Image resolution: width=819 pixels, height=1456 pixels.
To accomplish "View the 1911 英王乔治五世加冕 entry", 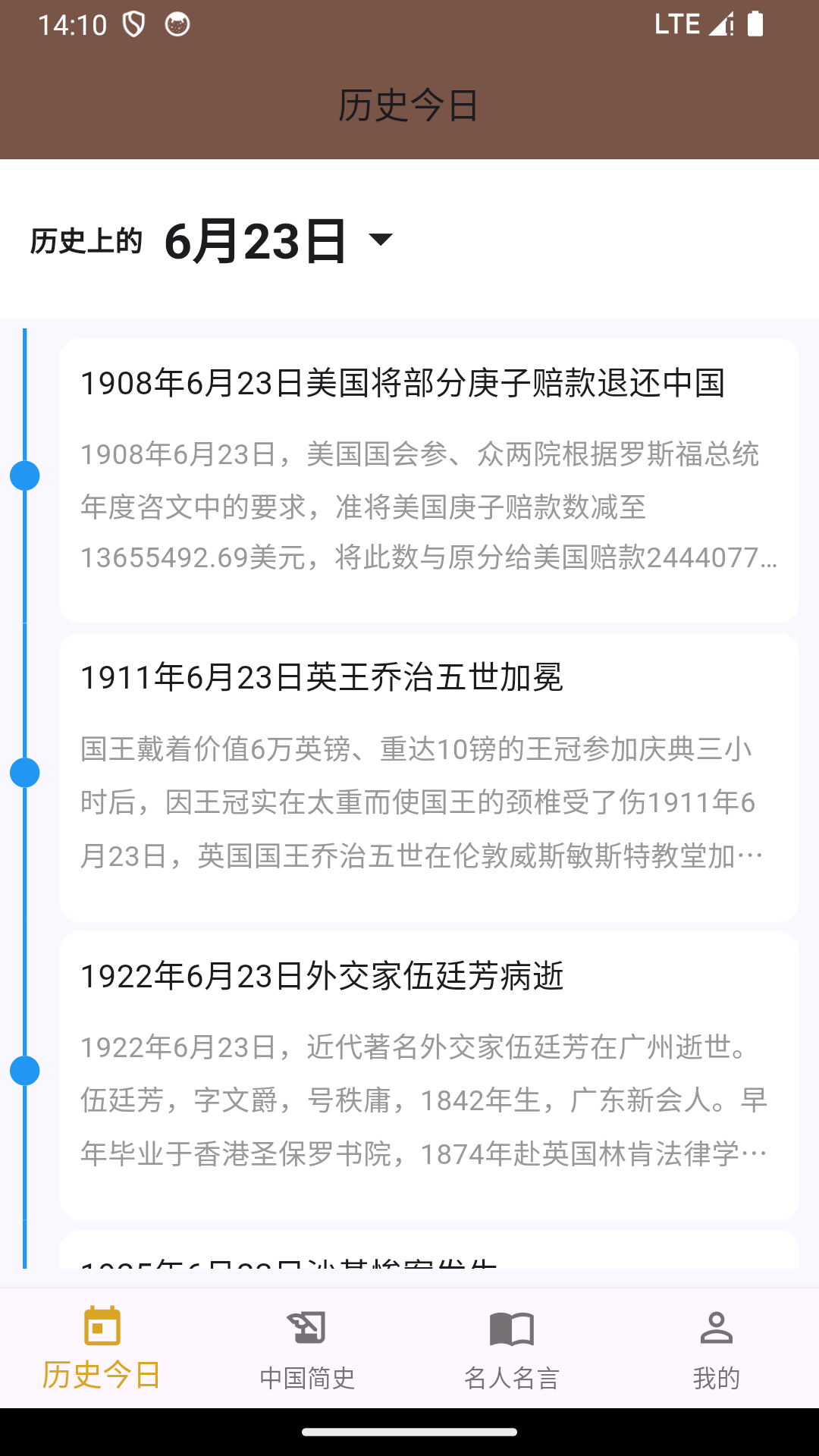I will tap(428, 777).
